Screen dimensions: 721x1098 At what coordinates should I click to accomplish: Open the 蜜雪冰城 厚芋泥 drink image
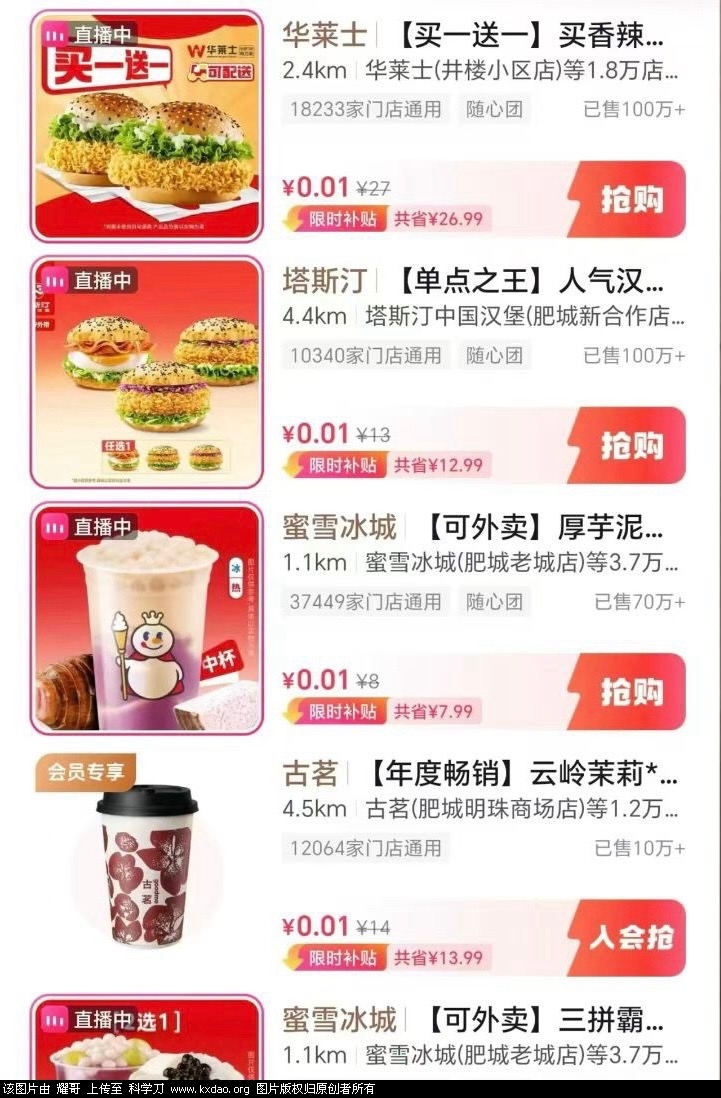(x=147, y=619)
